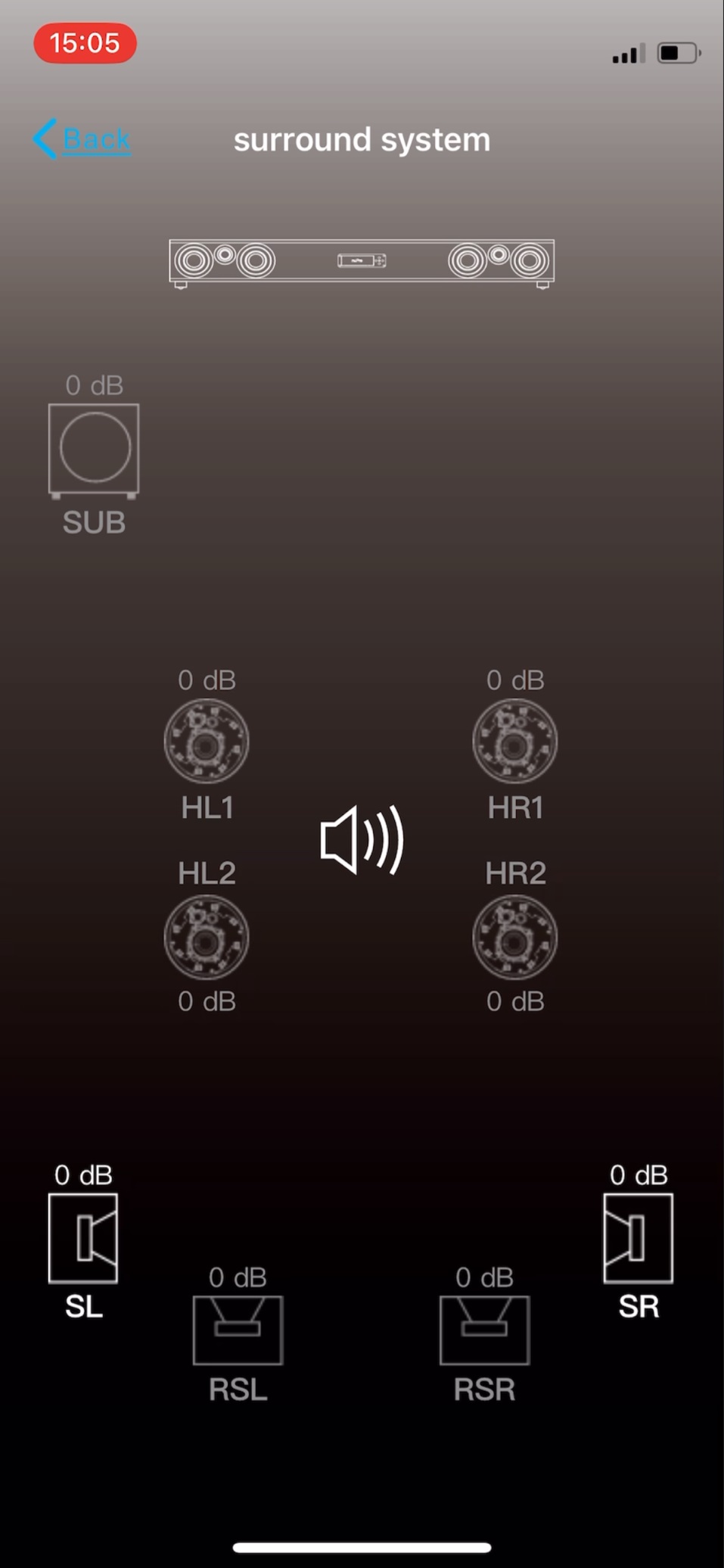
Task: Select the soundbar at the top
Action: [362, 262]
